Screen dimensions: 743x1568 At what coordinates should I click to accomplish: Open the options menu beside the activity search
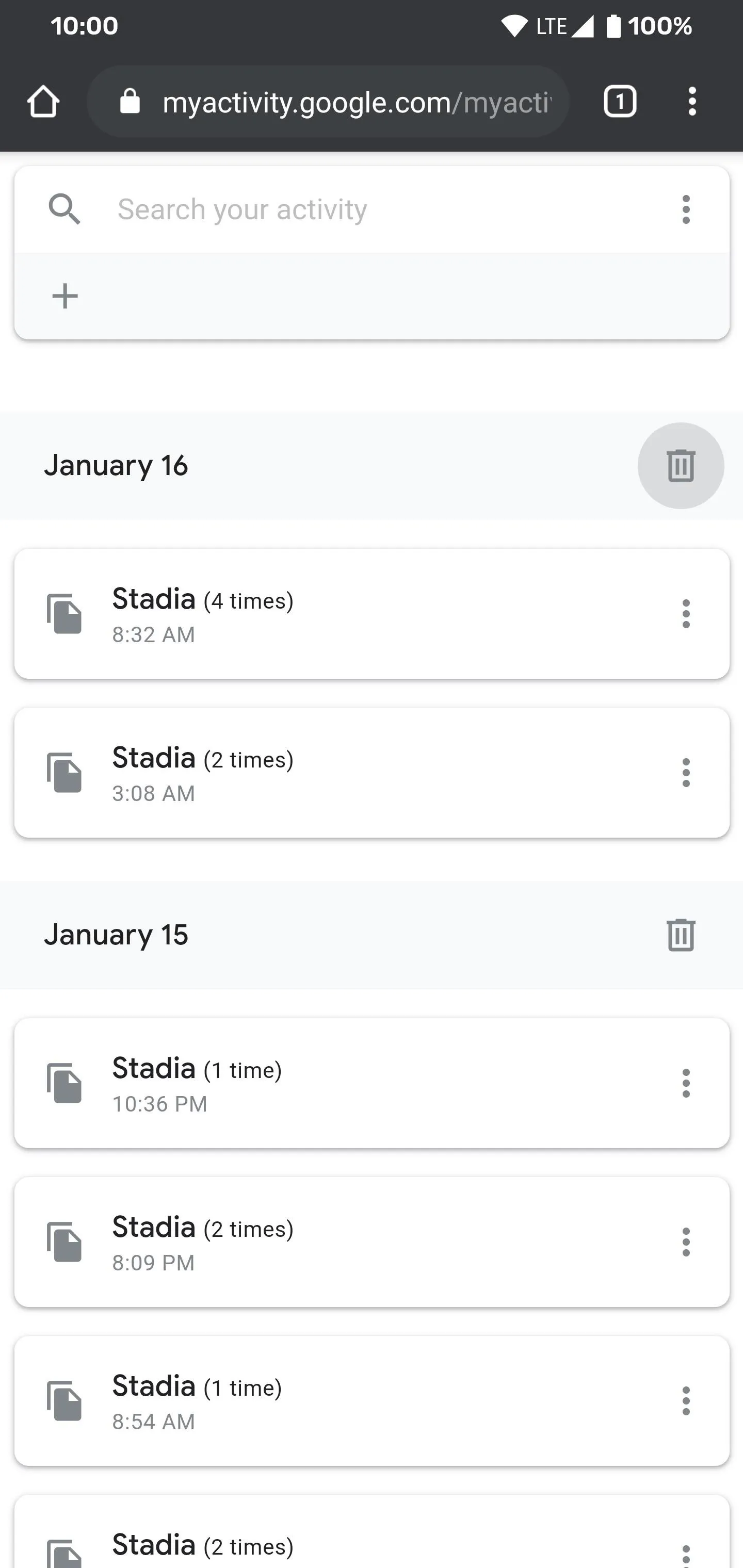pos(686,209)
